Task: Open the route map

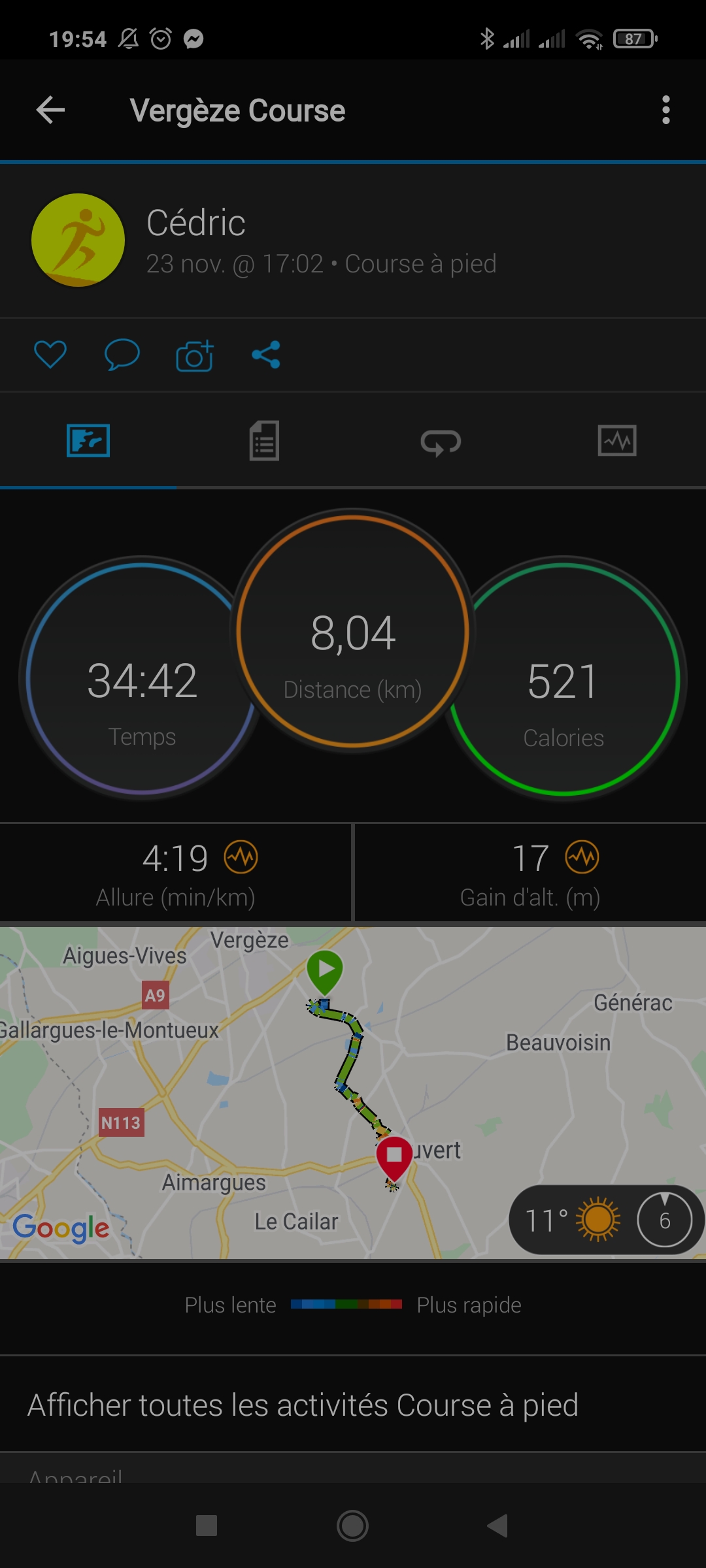Action: click(x=353, y=1092)
